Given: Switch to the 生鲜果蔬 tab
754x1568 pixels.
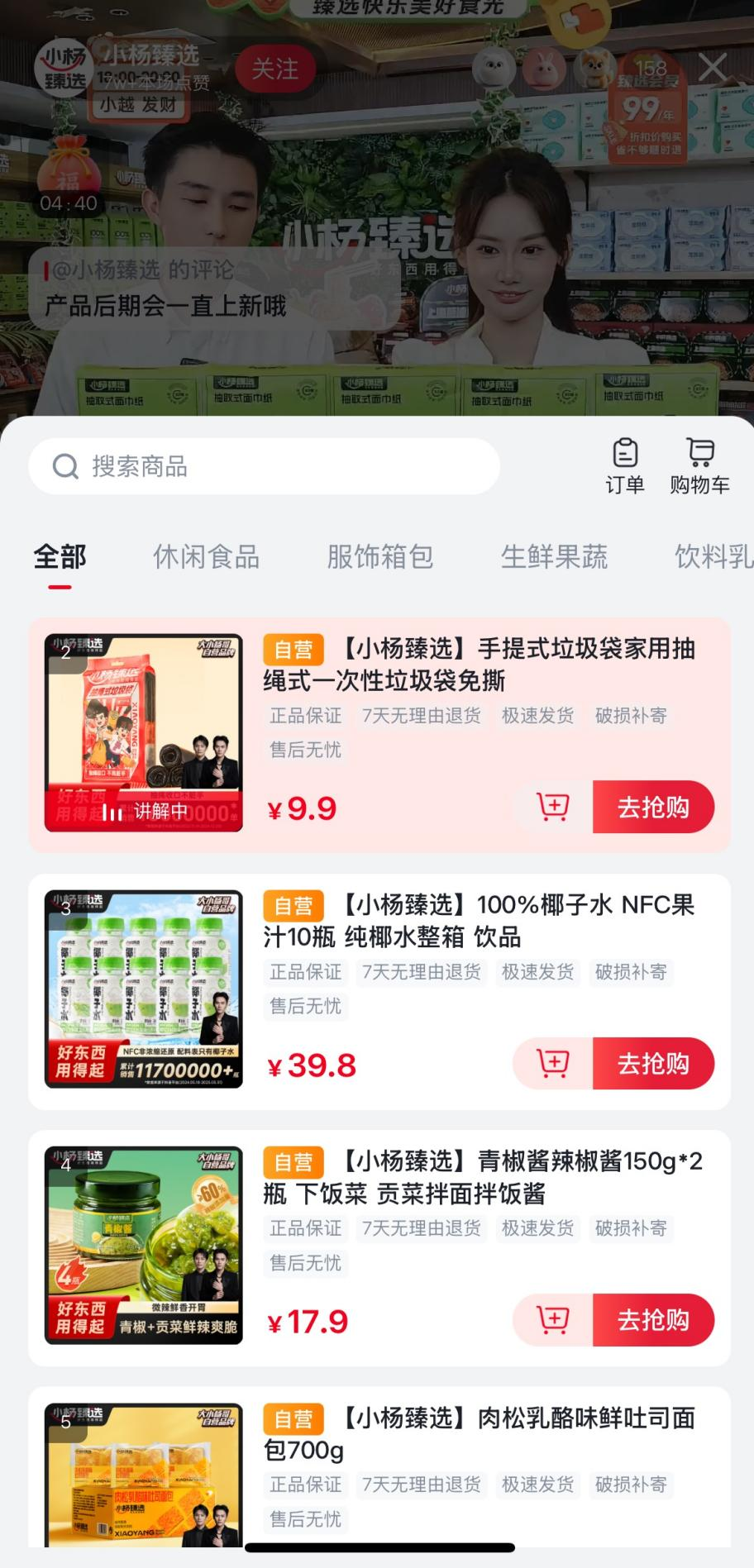Looking at the screenshot, I should (x=554, y=557).
